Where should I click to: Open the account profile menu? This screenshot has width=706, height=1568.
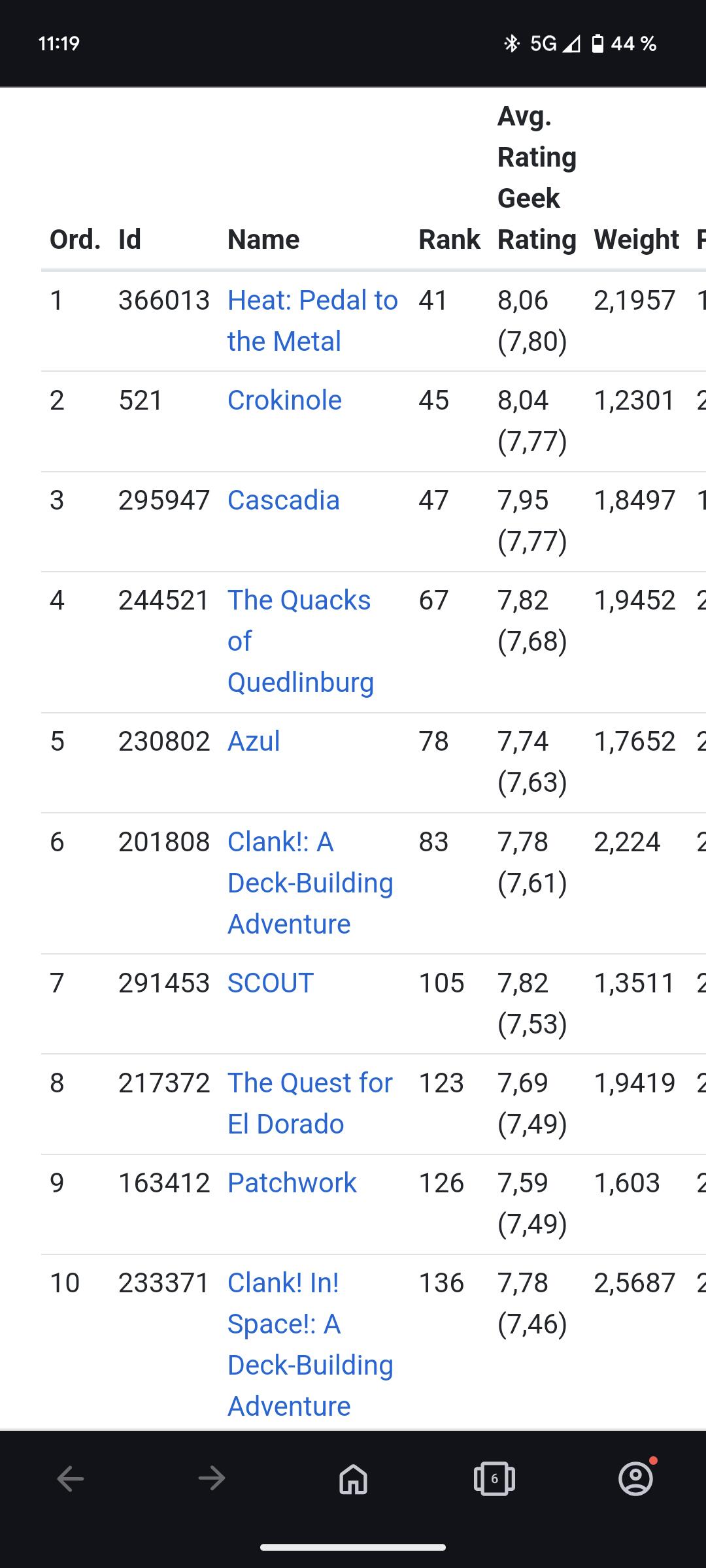click(x=635, y=1478)
